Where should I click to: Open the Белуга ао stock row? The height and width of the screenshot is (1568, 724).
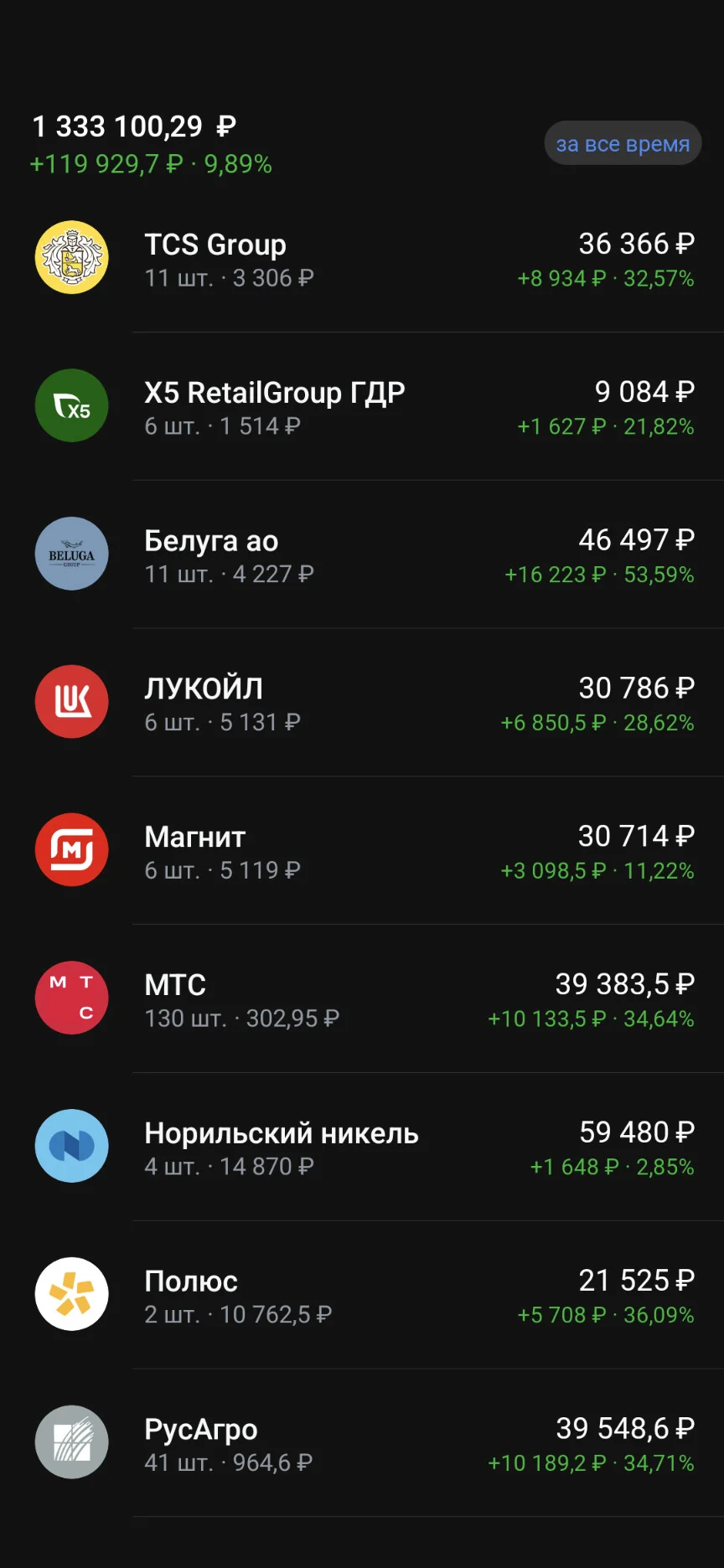[x=362, y=555]
